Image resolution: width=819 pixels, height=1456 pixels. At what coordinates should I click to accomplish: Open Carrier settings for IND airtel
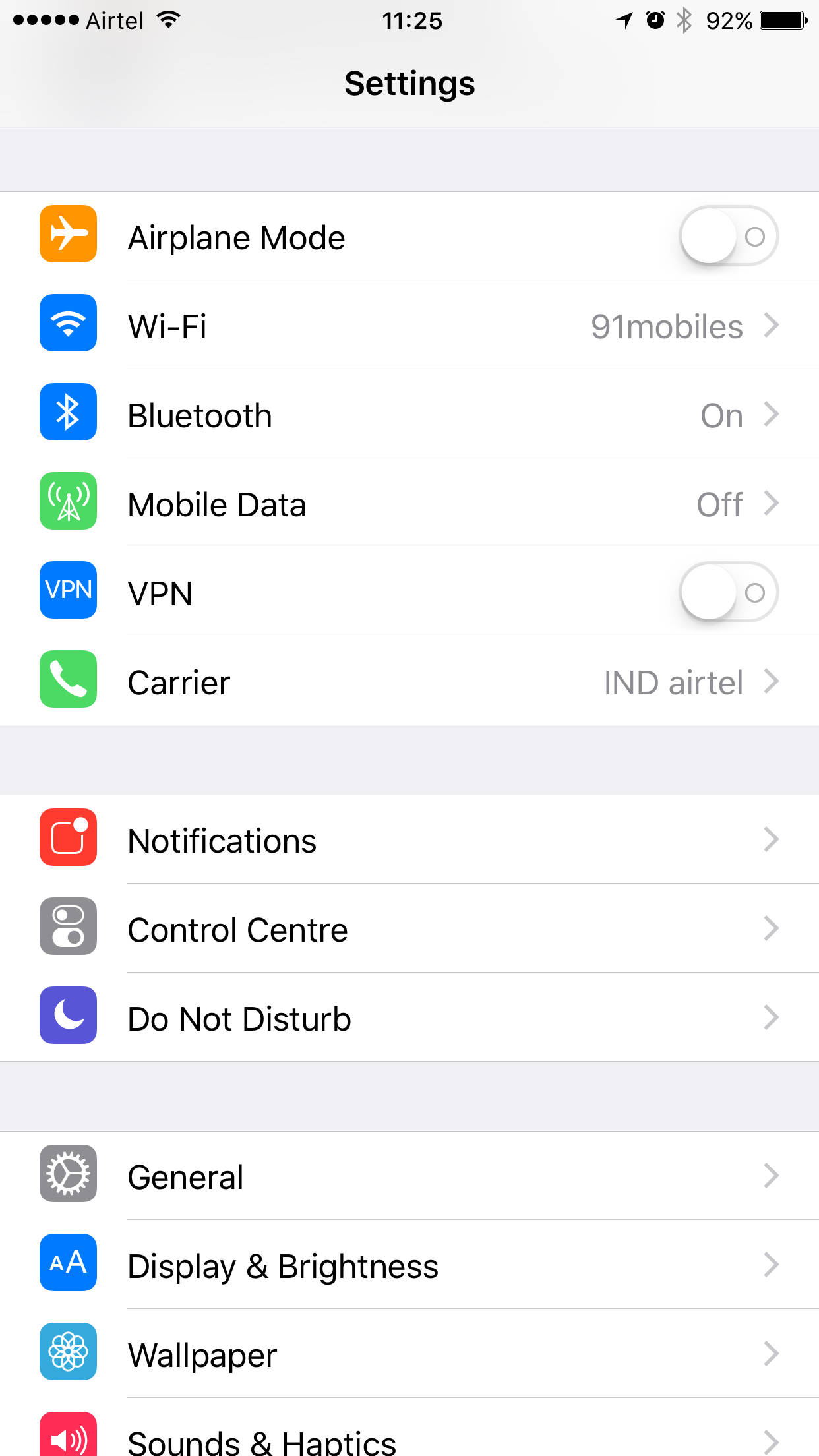click(409, 681)
